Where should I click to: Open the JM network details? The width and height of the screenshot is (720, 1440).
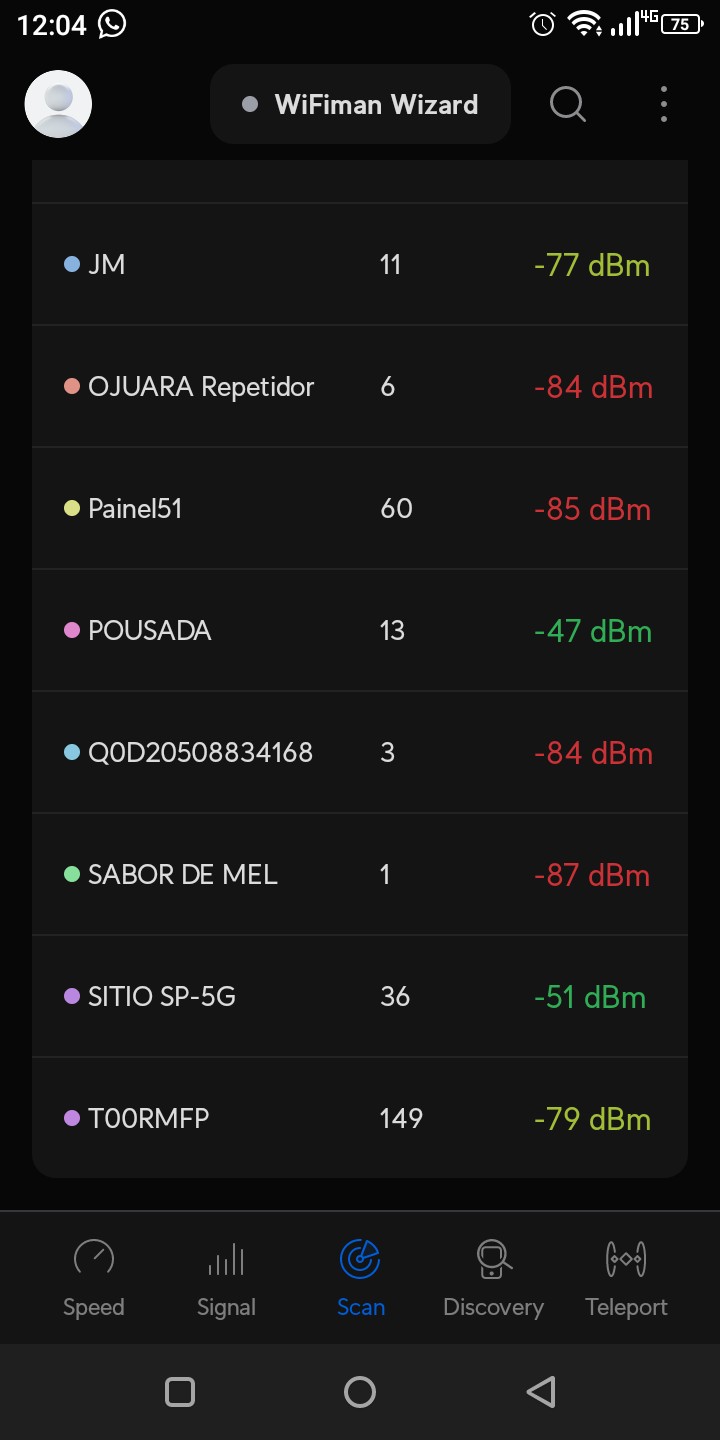[360, 265]
